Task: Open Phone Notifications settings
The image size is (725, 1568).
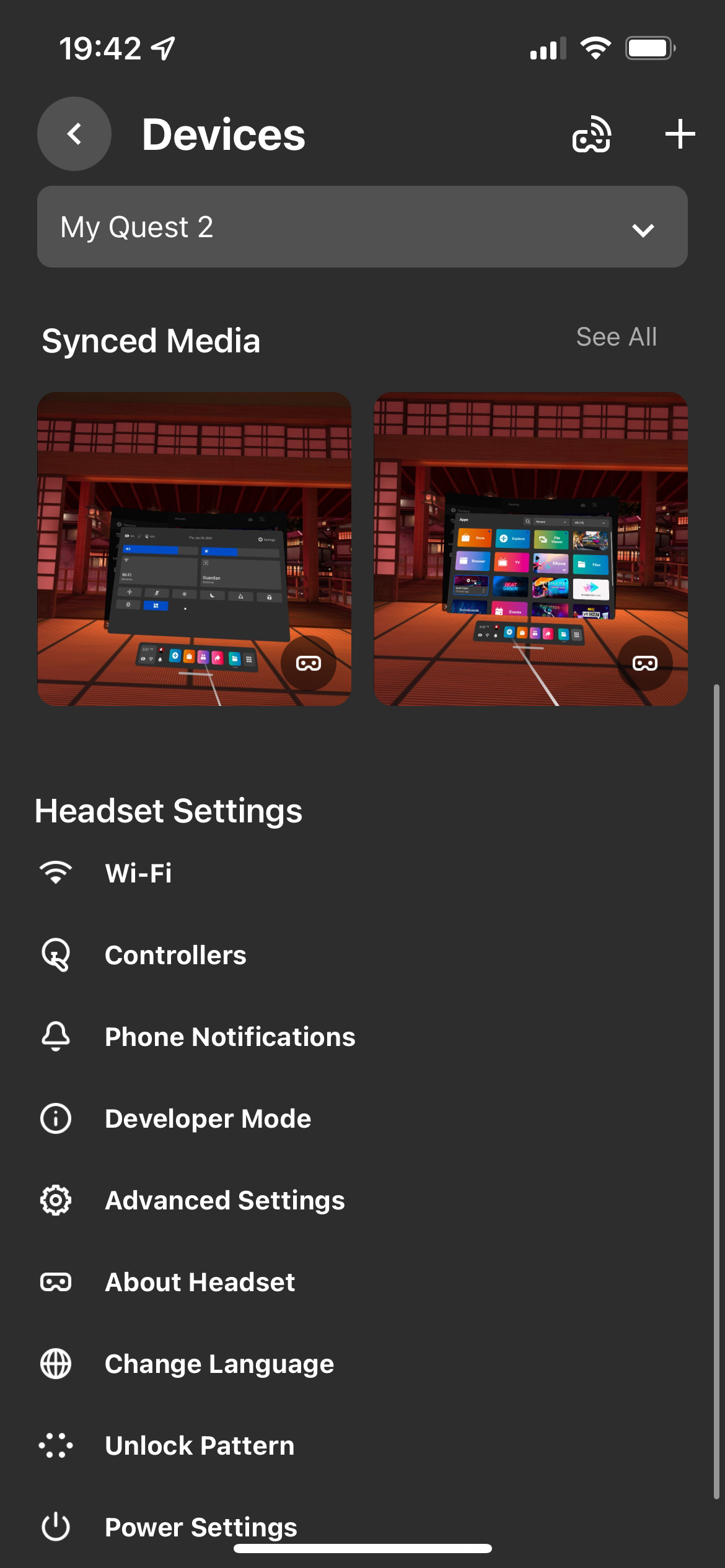Action: [229, 1036]
